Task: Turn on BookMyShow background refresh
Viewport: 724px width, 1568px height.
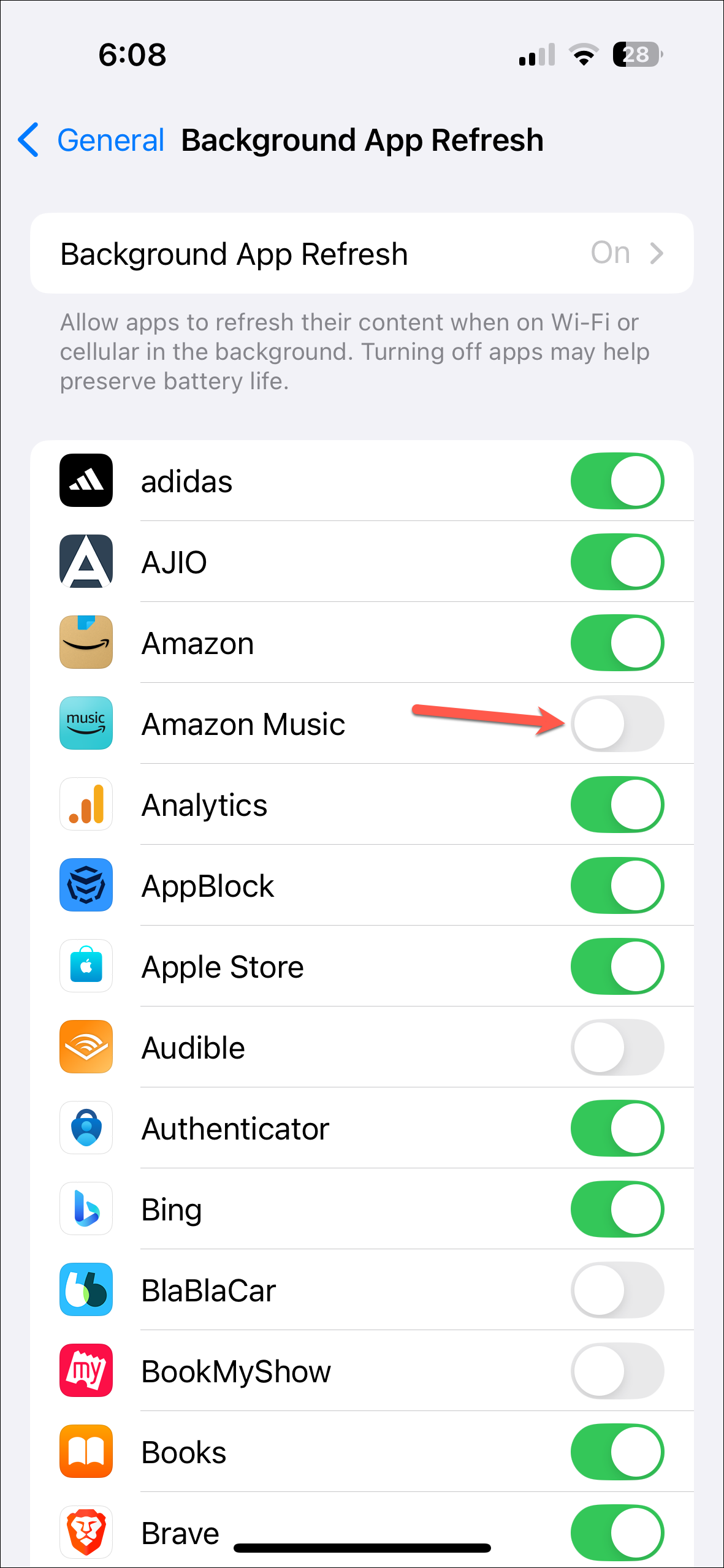Action: coord(617,1371)
